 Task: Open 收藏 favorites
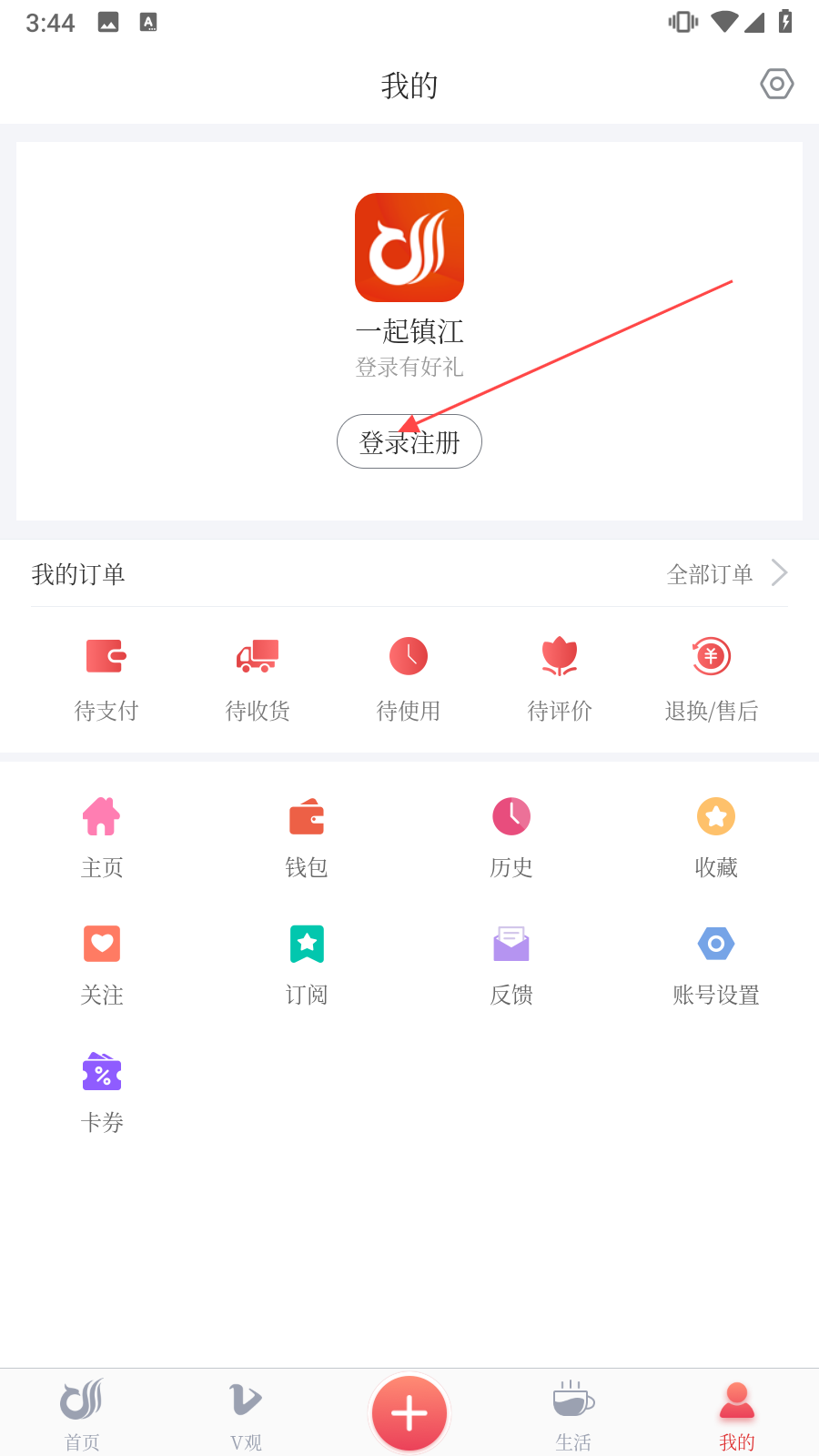[716, 837]
